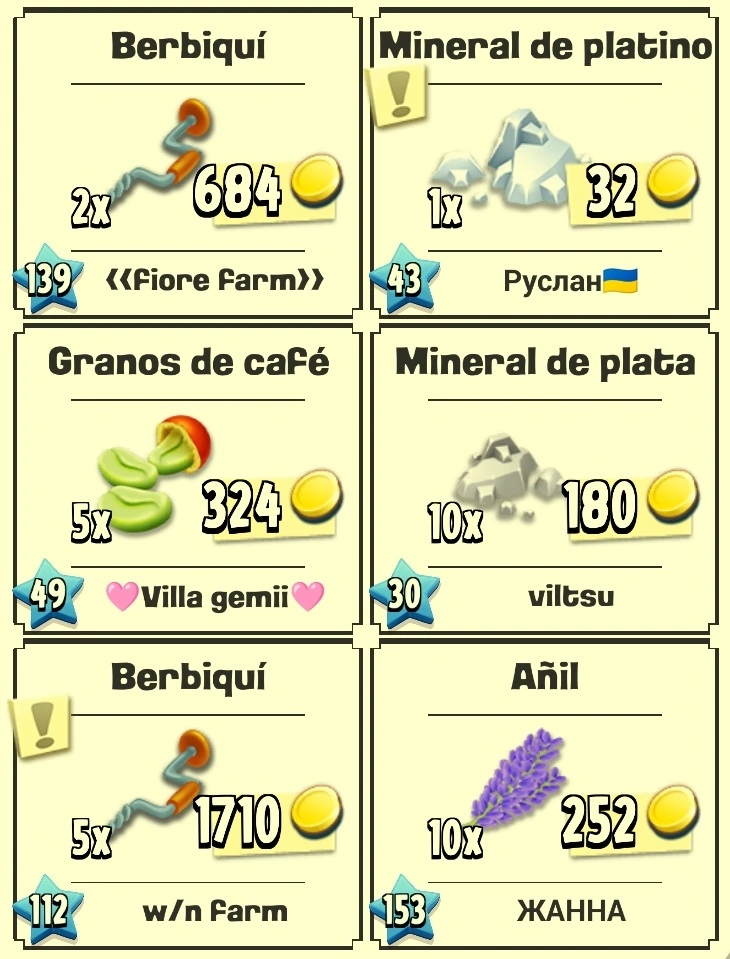Image resolution: width=730 pixels, height=959 pixels.
Task: Open the Granos de café offer from Villa gemii
Action: [x=186, y=480]
